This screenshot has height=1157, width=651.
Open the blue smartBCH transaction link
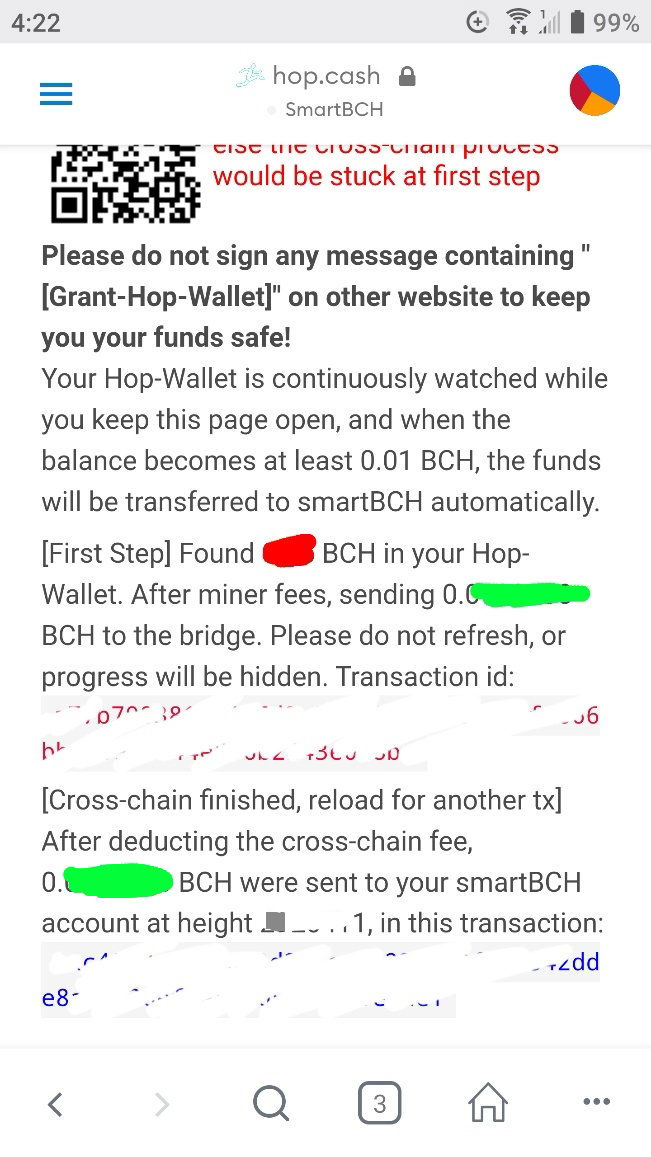coord(320,980)
